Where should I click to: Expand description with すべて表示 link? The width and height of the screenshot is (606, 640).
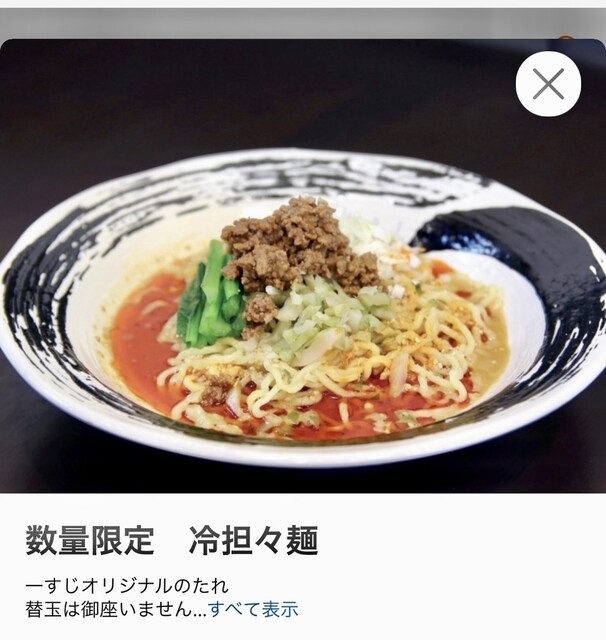click(253, 609)
